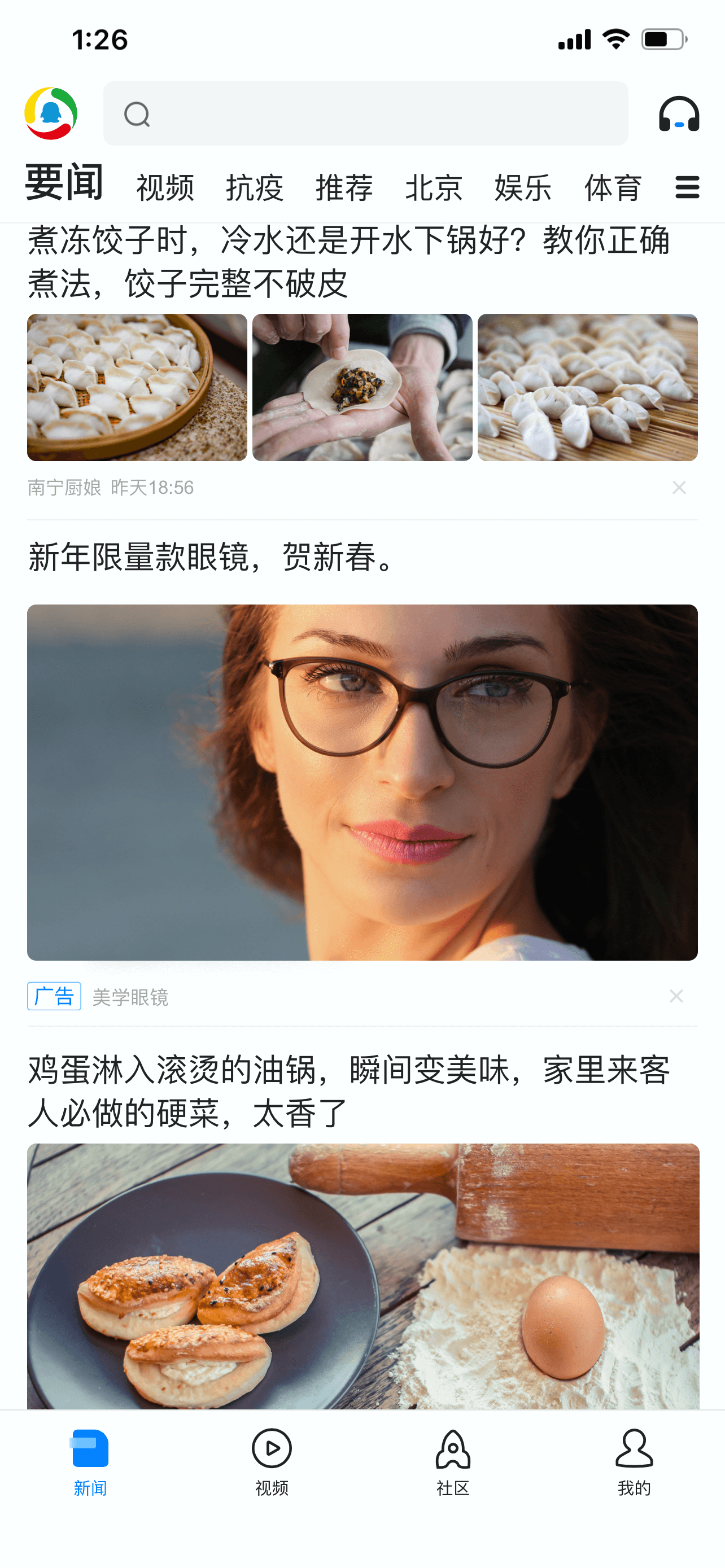The height and width of the screenshot is (1568, 725).
Task: Go to the 北京 tab
Action: [x=434, y=187]
